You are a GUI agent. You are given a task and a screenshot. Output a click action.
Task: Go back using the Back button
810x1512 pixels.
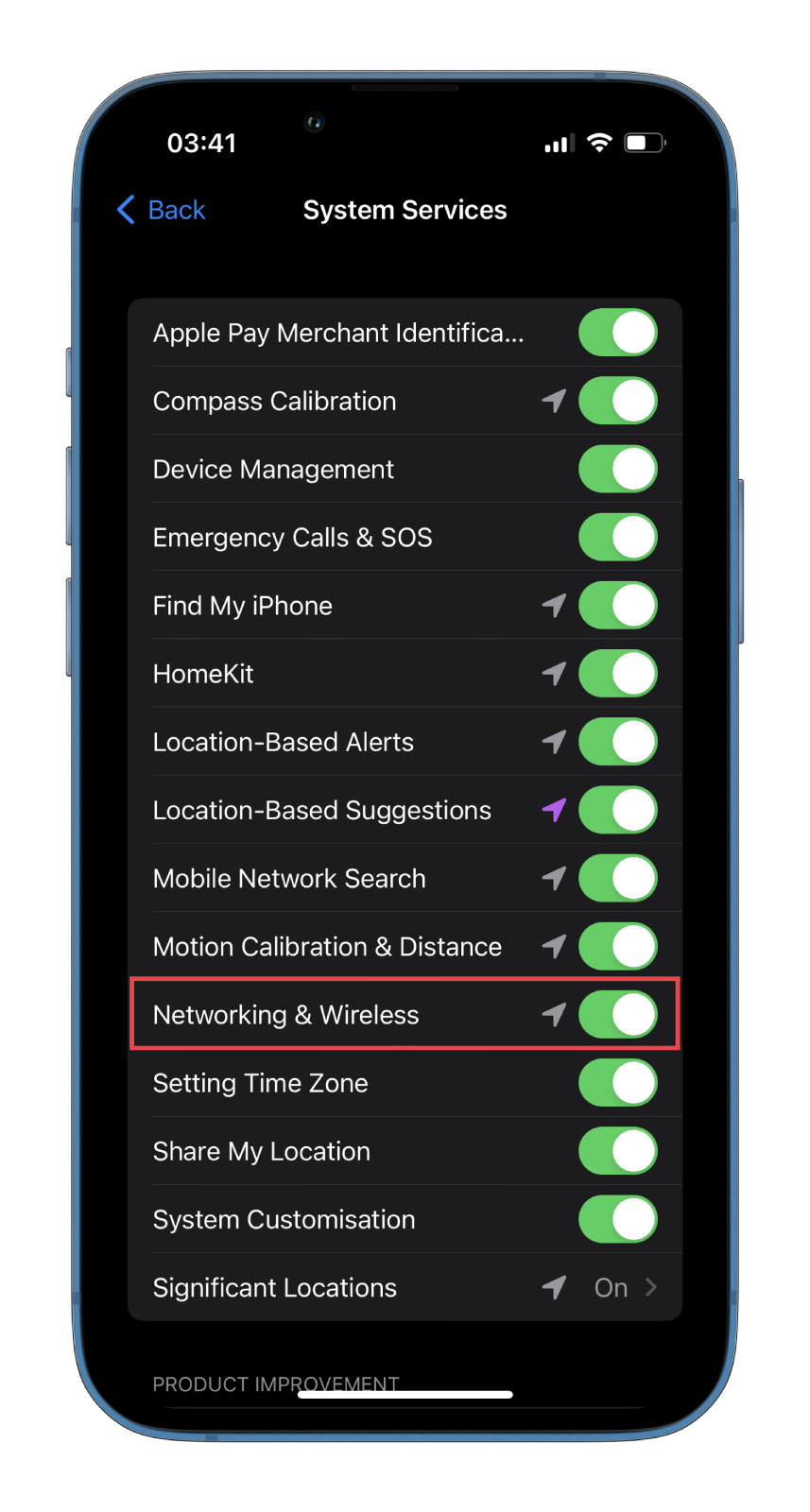pyautogui.click(x=161, y=210)
